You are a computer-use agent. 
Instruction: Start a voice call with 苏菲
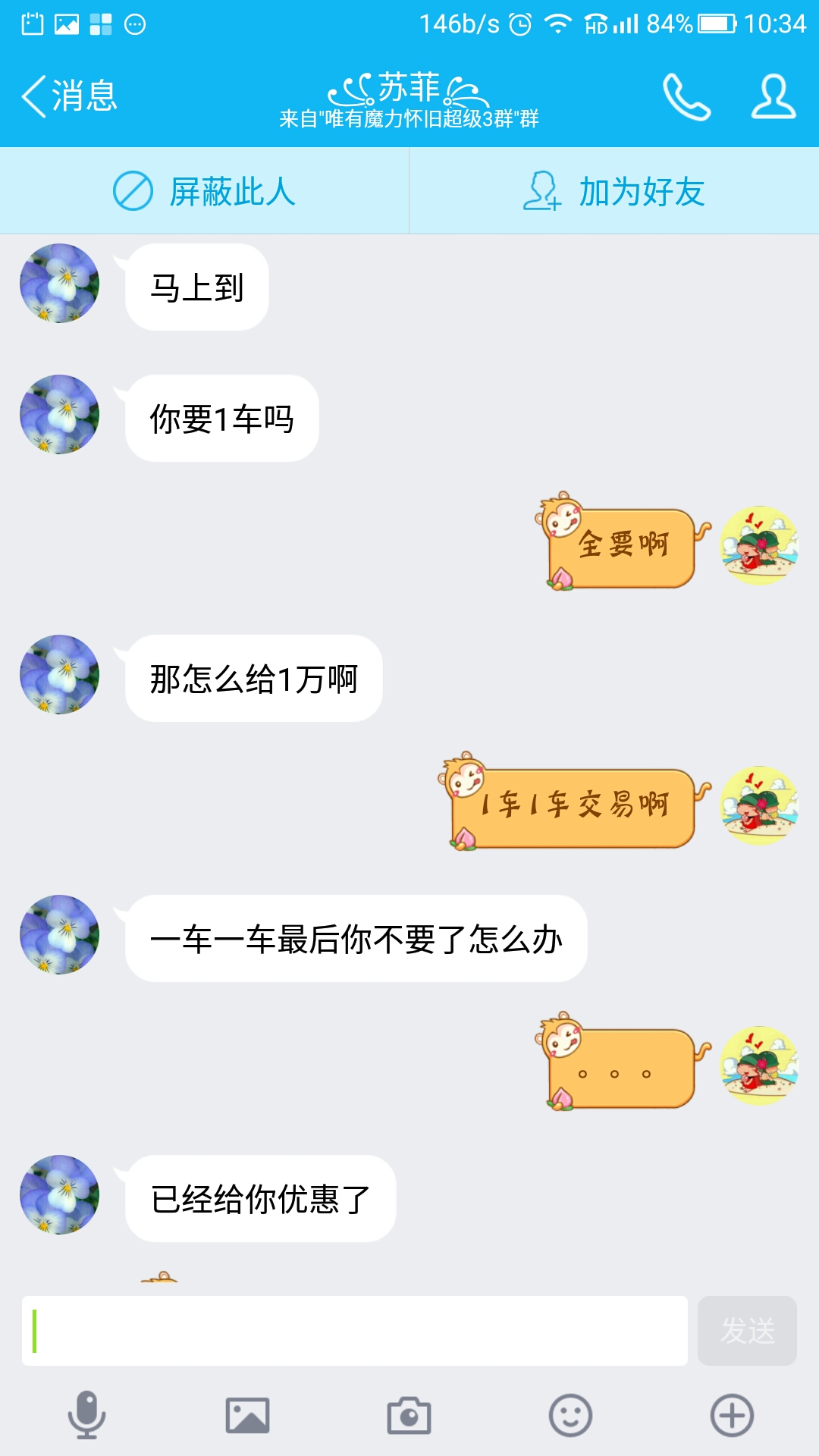coord(686,97)
